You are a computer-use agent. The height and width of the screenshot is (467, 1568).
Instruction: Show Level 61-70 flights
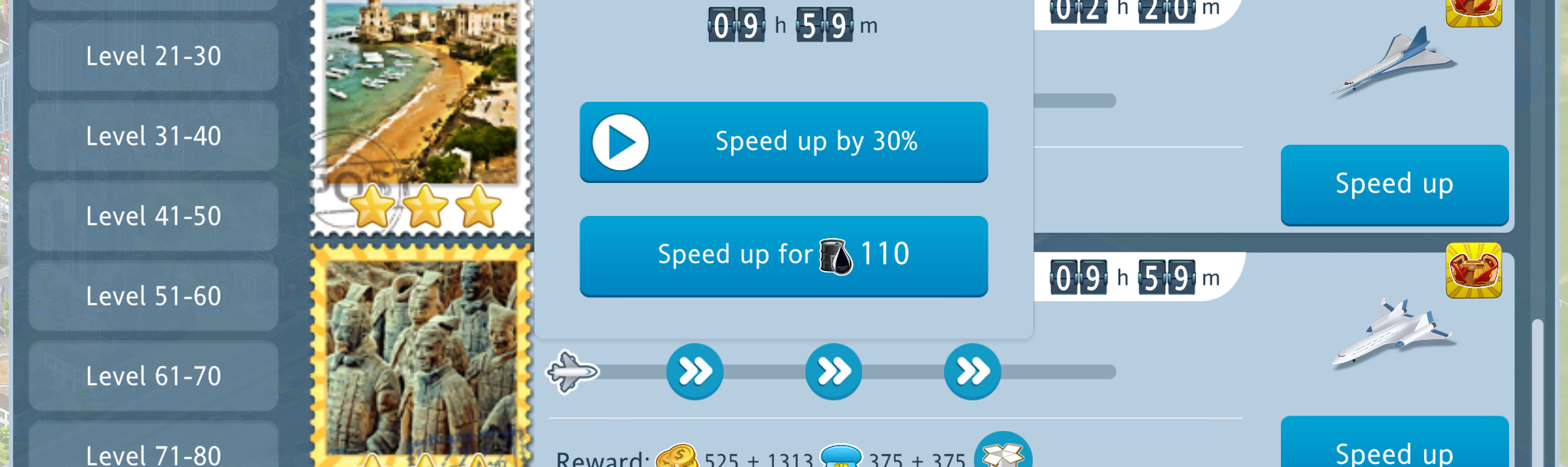[x=153, y=376]
